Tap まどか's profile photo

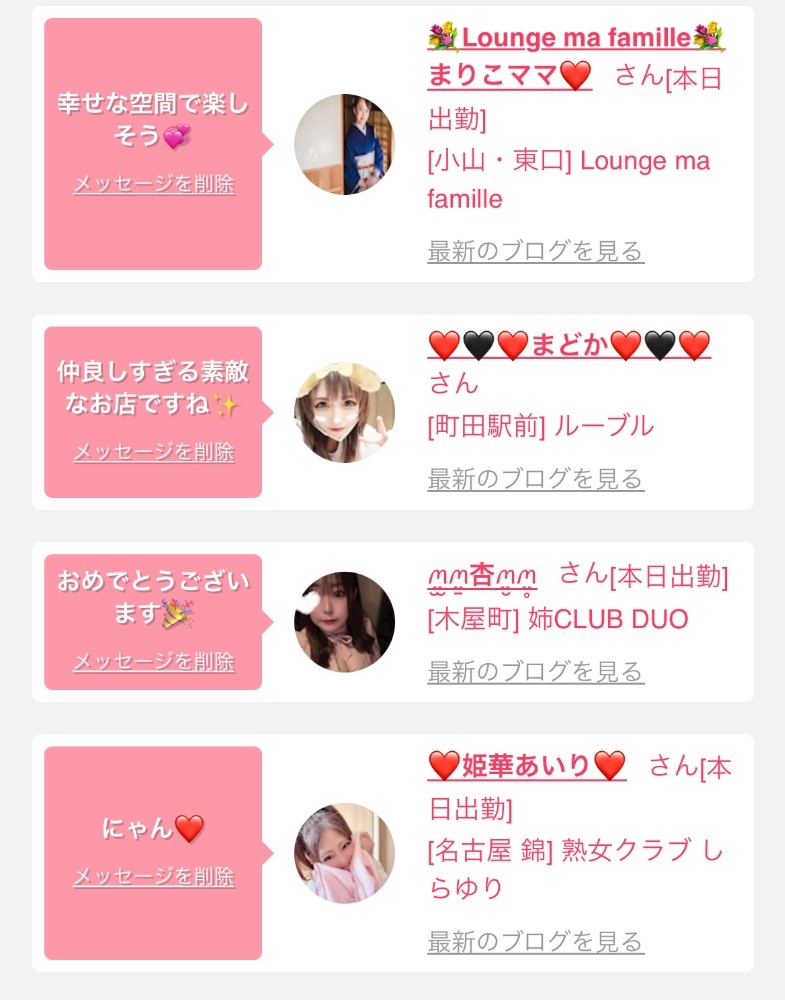pos(344,413)
